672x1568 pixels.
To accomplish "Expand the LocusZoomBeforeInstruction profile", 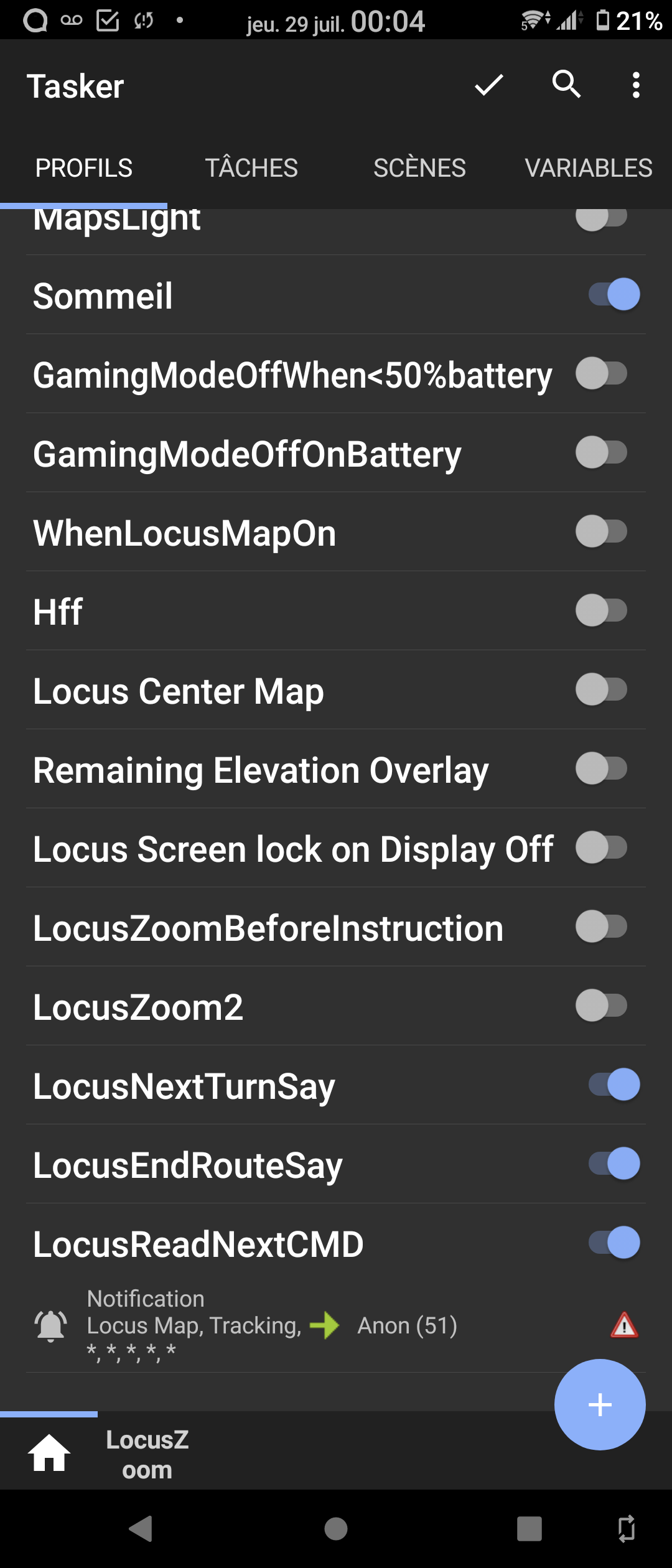I will click(x=268, y=928).
